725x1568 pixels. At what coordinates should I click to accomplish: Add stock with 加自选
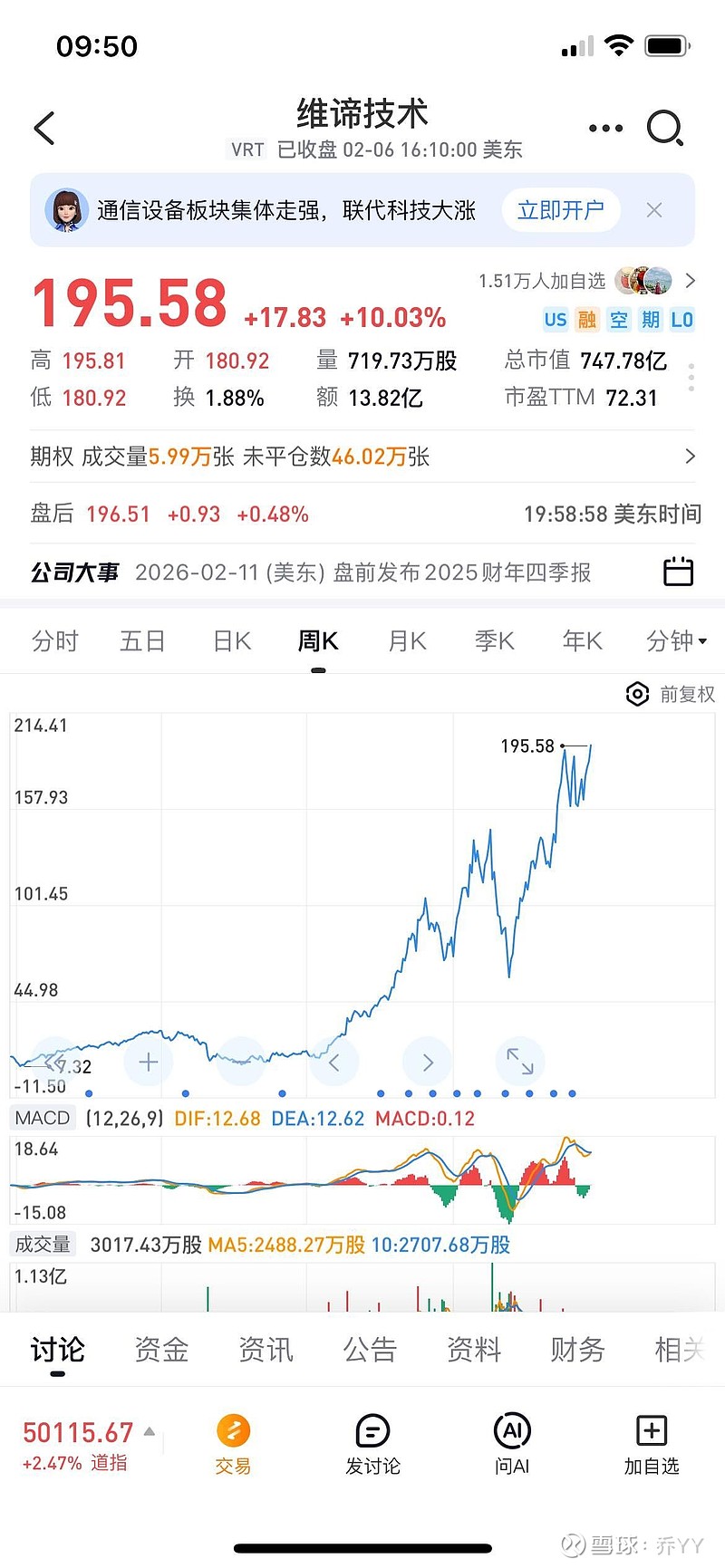pyautogui.click(x=651, y=1446)
